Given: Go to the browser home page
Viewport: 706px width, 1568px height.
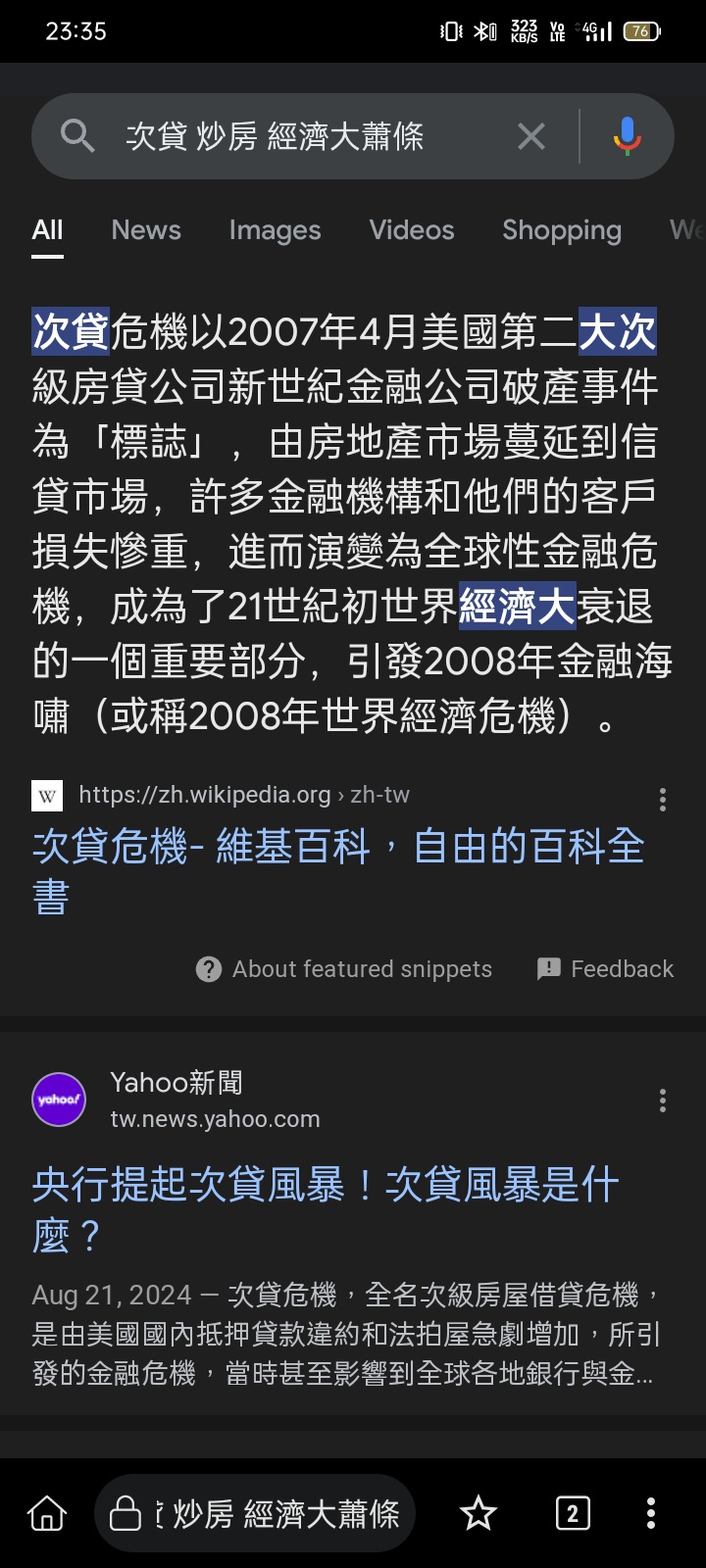Looking at the screenshot, I should (47, 1513).
